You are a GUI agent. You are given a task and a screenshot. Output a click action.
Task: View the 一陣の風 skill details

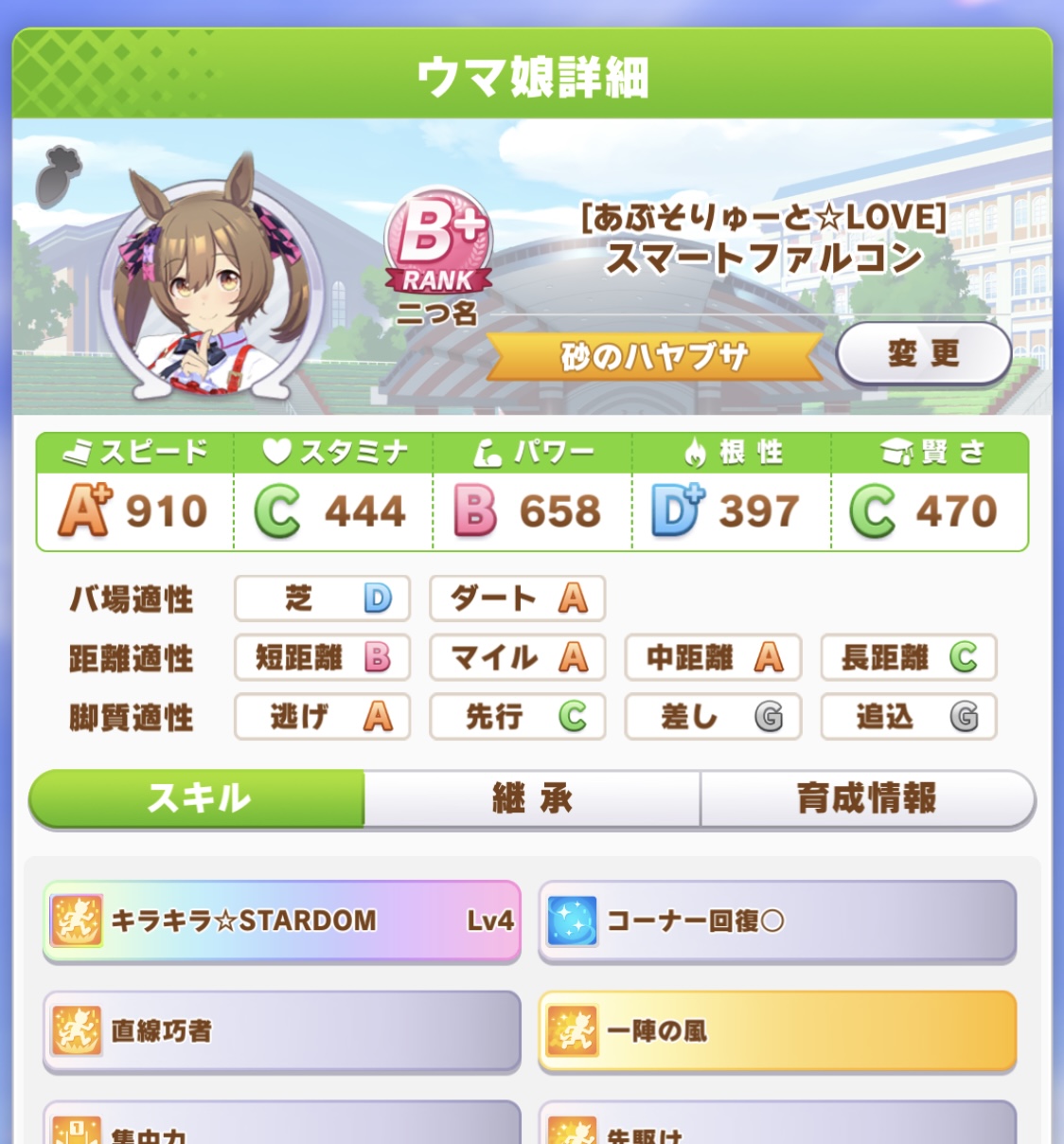777,1030
